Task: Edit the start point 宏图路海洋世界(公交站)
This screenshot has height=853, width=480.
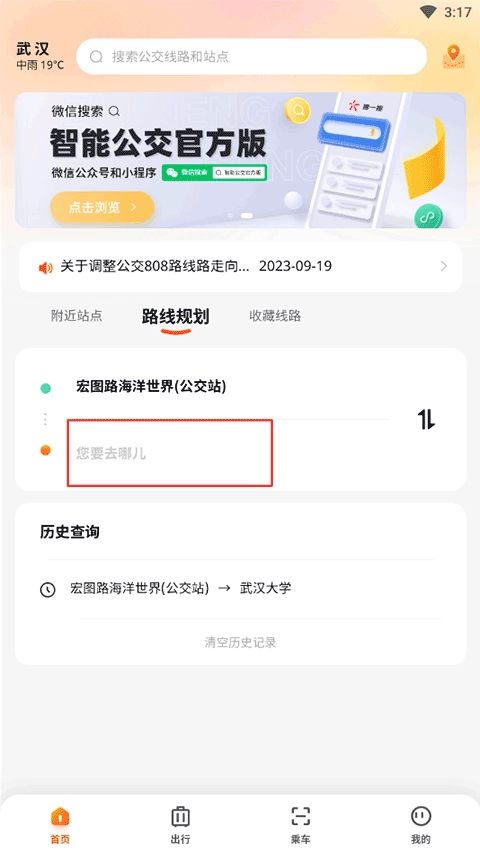Action: 151,387
